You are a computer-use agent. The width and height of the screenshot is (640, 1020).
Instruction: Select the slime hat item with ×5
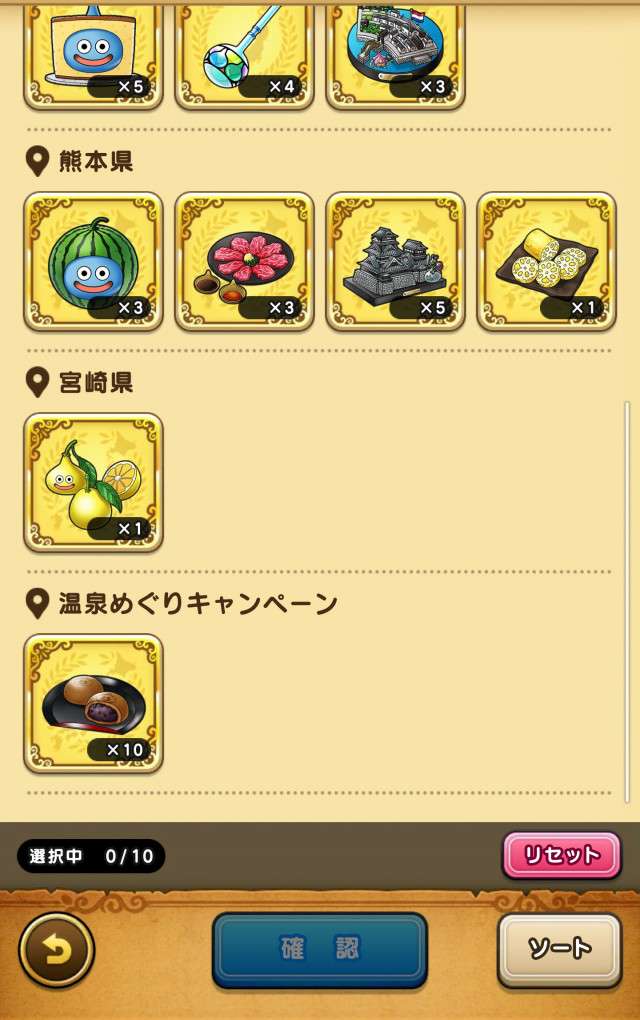[x=93, y=52]
